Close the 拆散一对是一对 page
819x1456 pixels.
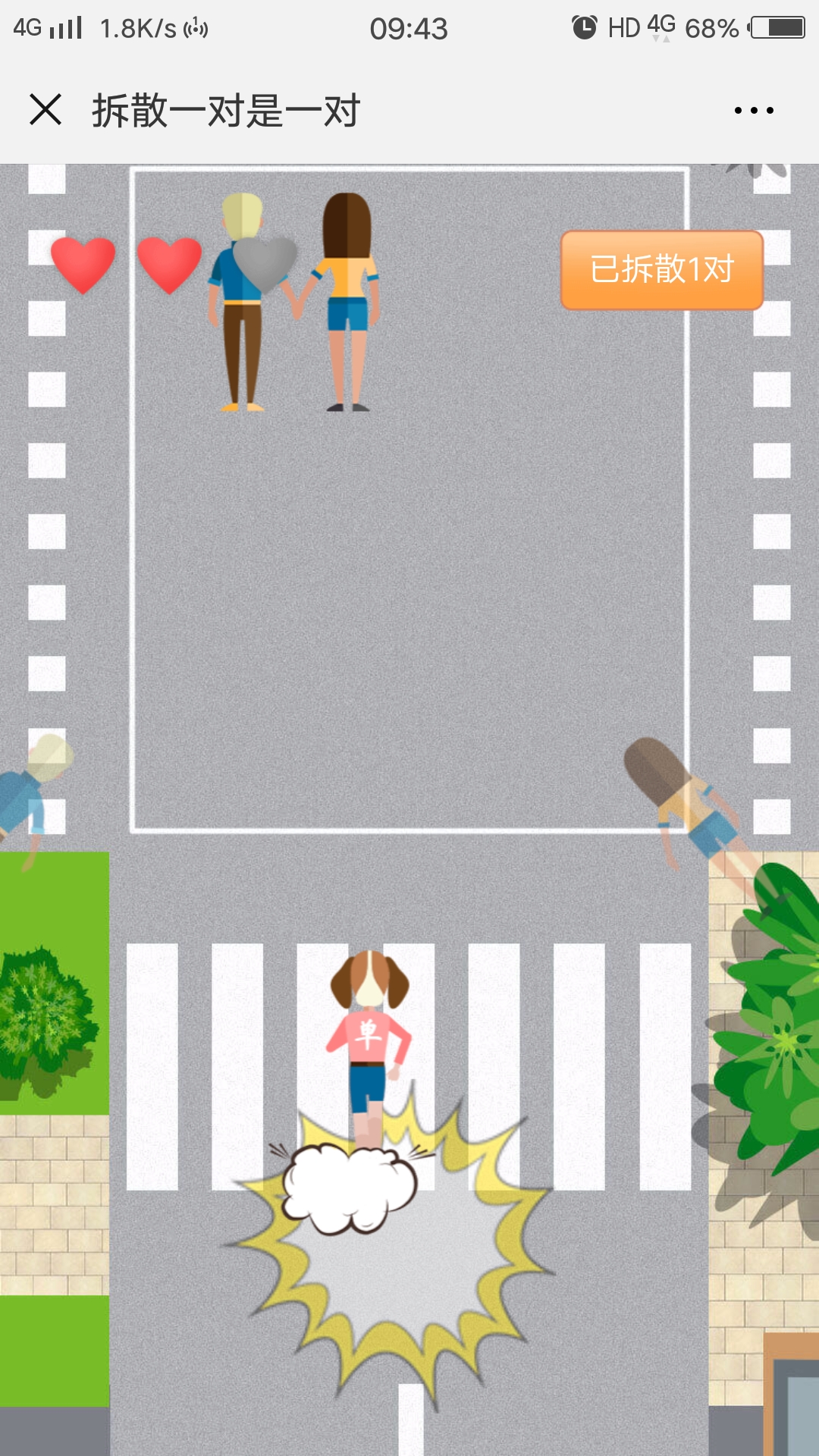coord(45,110)
